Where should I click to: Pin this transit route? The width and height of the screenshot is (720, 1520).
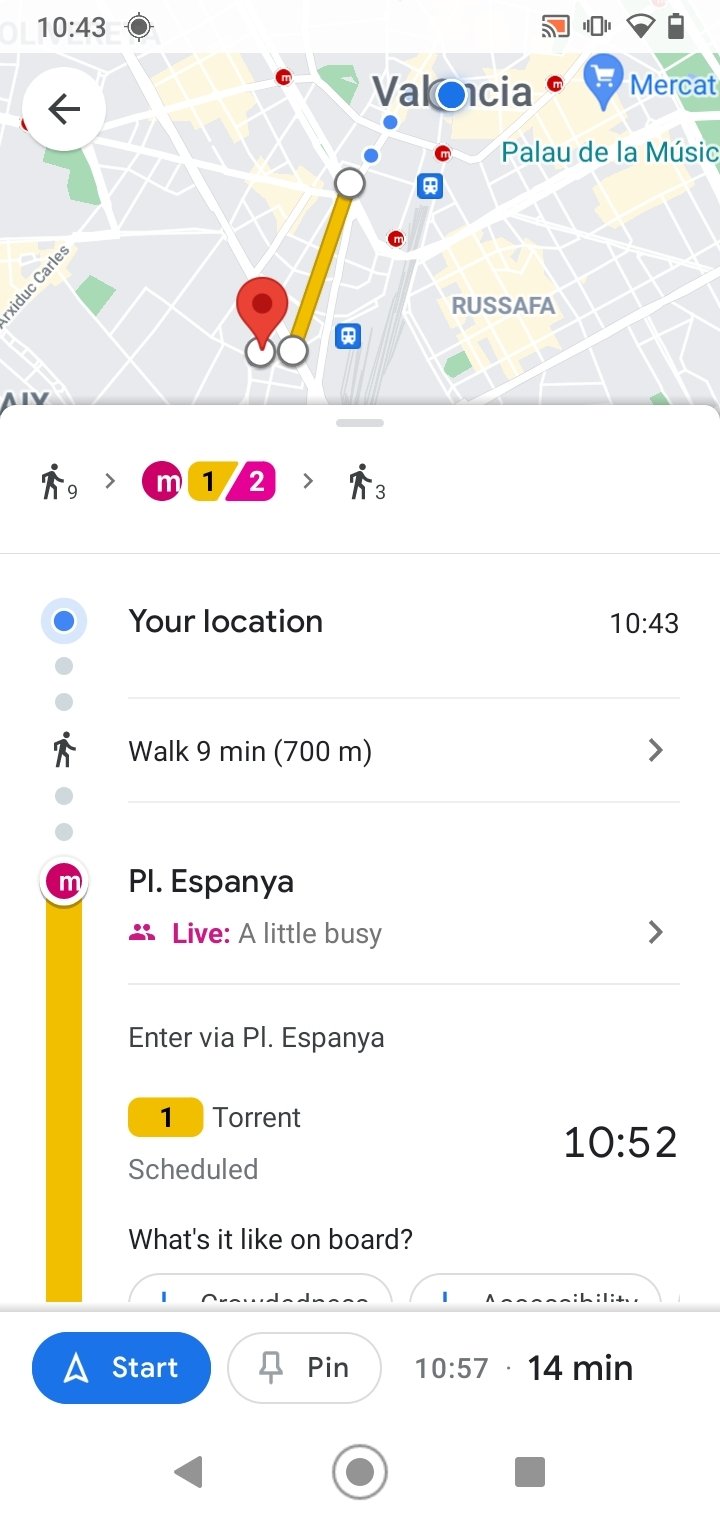click(x=305, y=1367)
